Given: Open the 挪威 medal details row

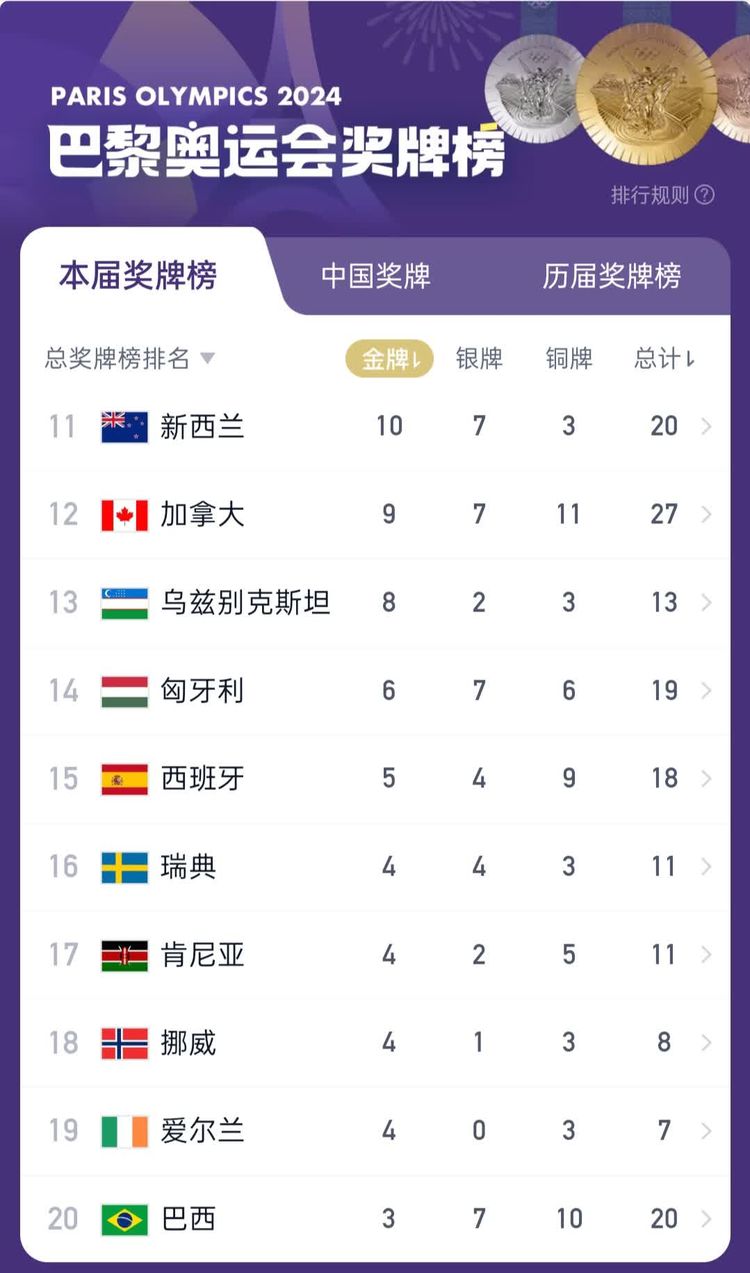Looking at the screenshot, I should 375,1043.
